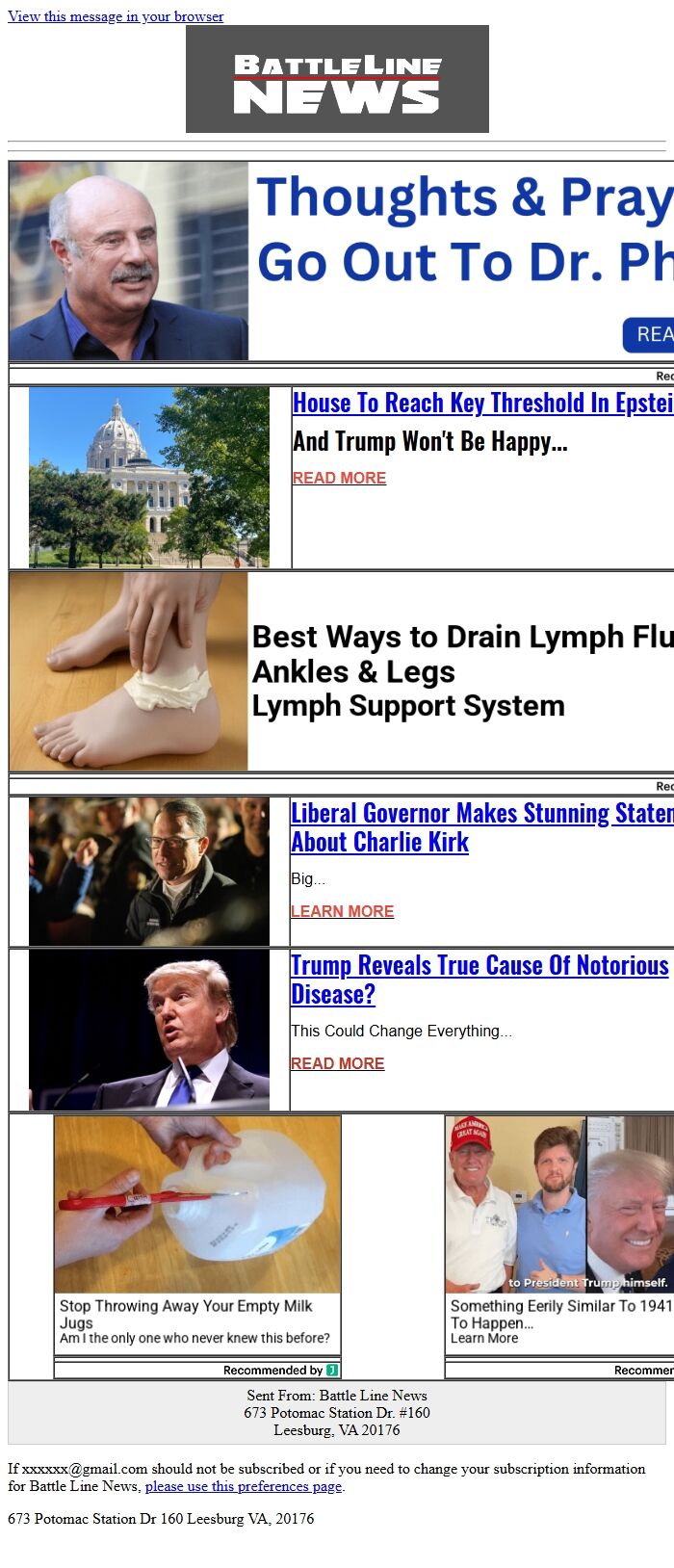Open the House Epstein threshold headline

tap(481, 404)
